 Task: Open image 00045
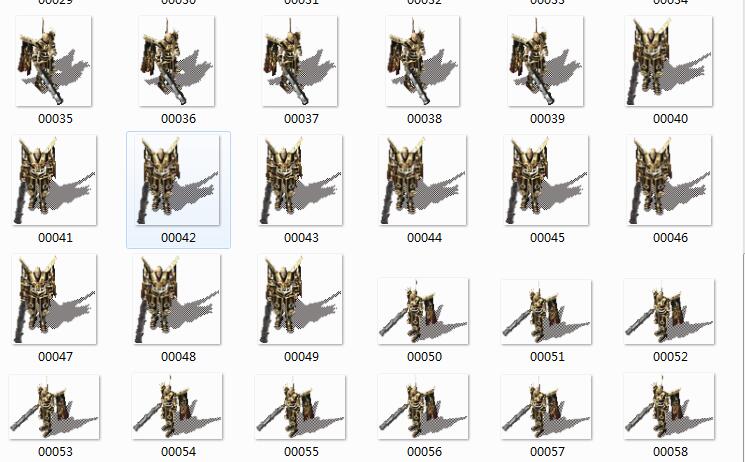pos(547,181)
